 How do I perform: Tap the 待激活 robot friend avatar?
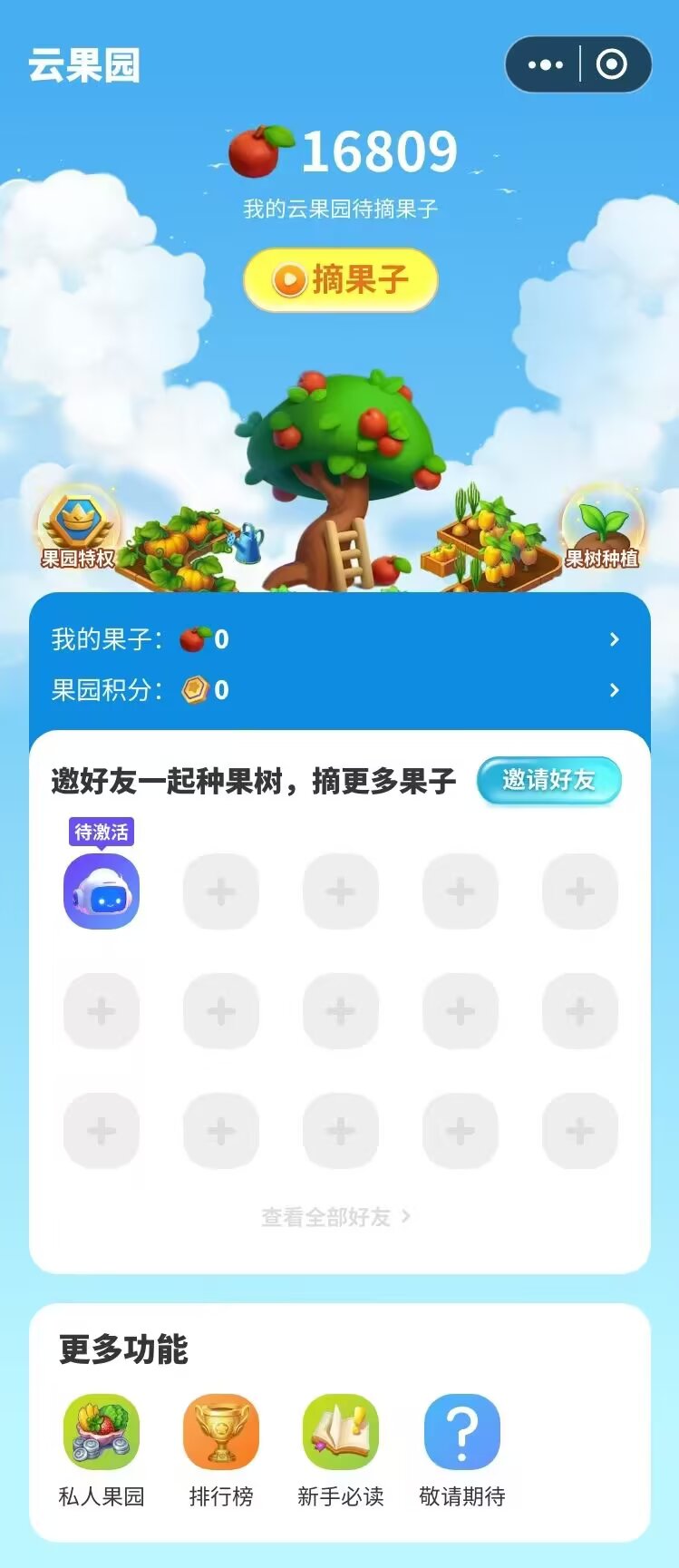101,892
